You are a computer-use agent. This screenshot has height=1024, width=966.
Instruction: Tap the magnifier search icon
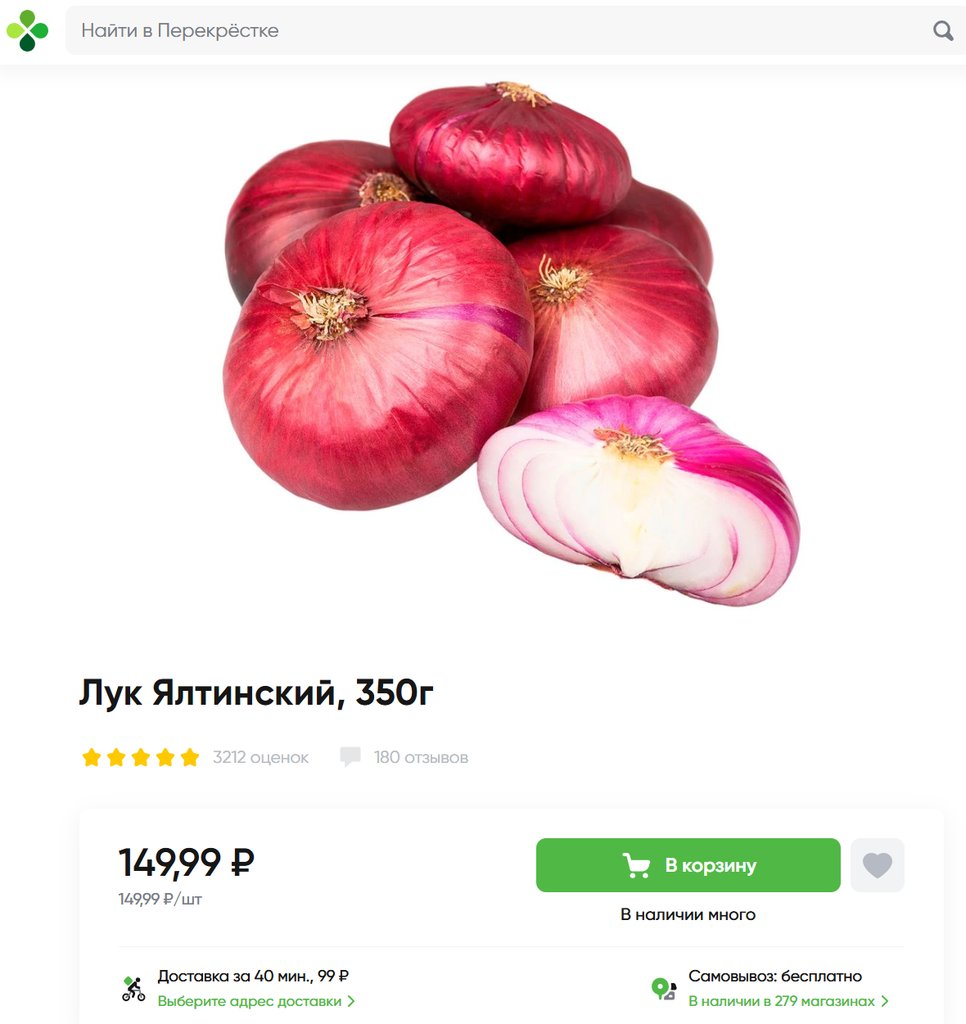click(943, 31)
